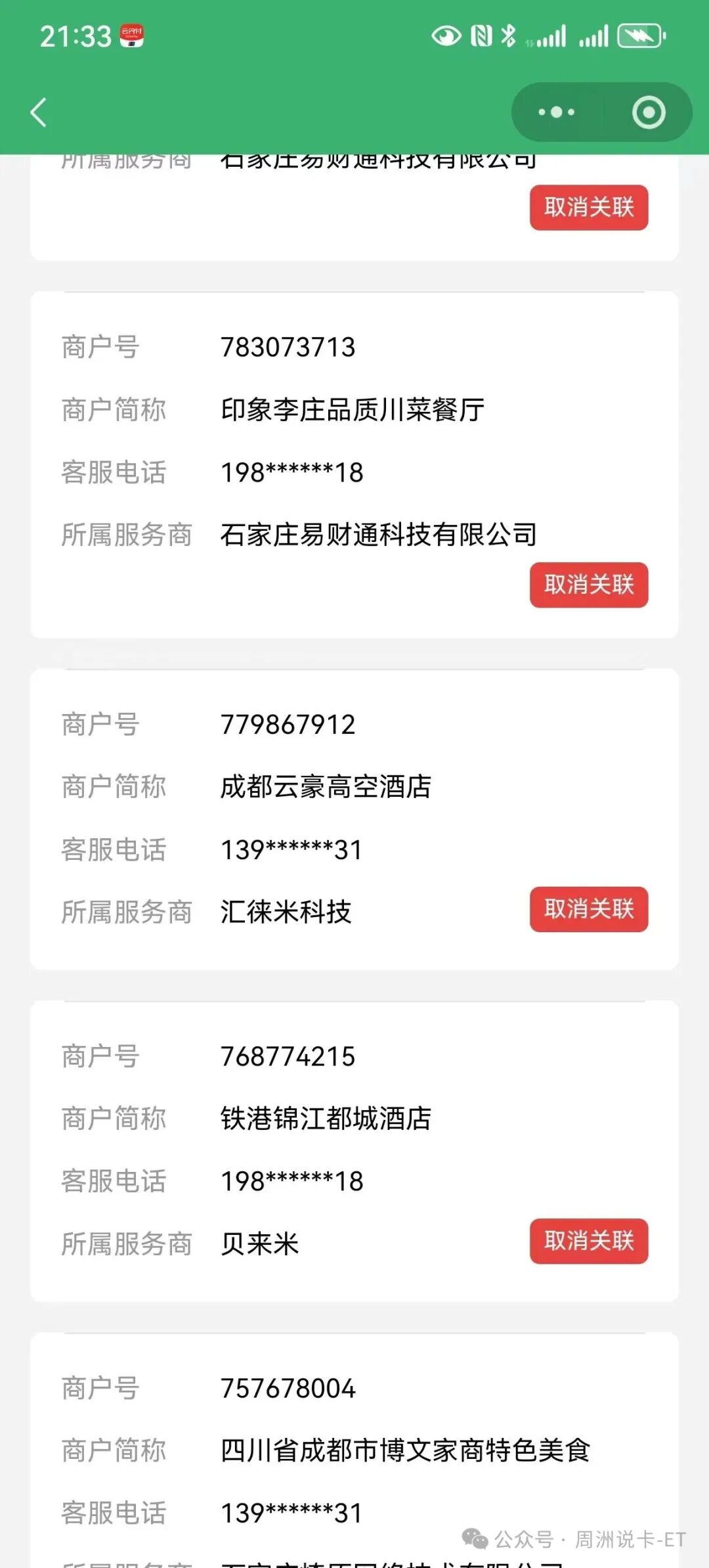Open the mini-program more options capsule menu

pyautogui.click(x=555, y=112)
